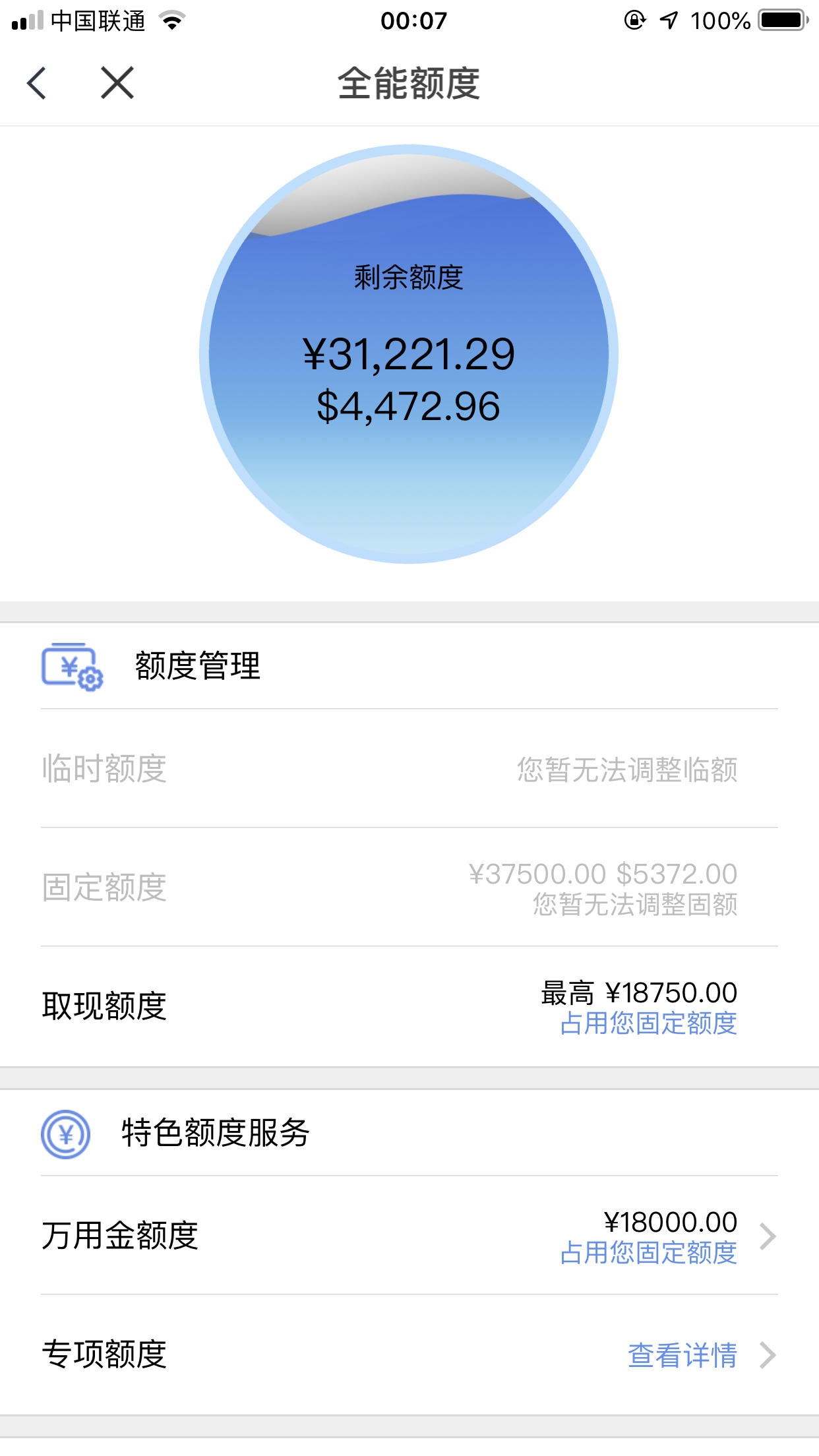Tap the battery indicator in the status bar
This screenshot has height=1456, width=819.
click(x=782, y=20)
